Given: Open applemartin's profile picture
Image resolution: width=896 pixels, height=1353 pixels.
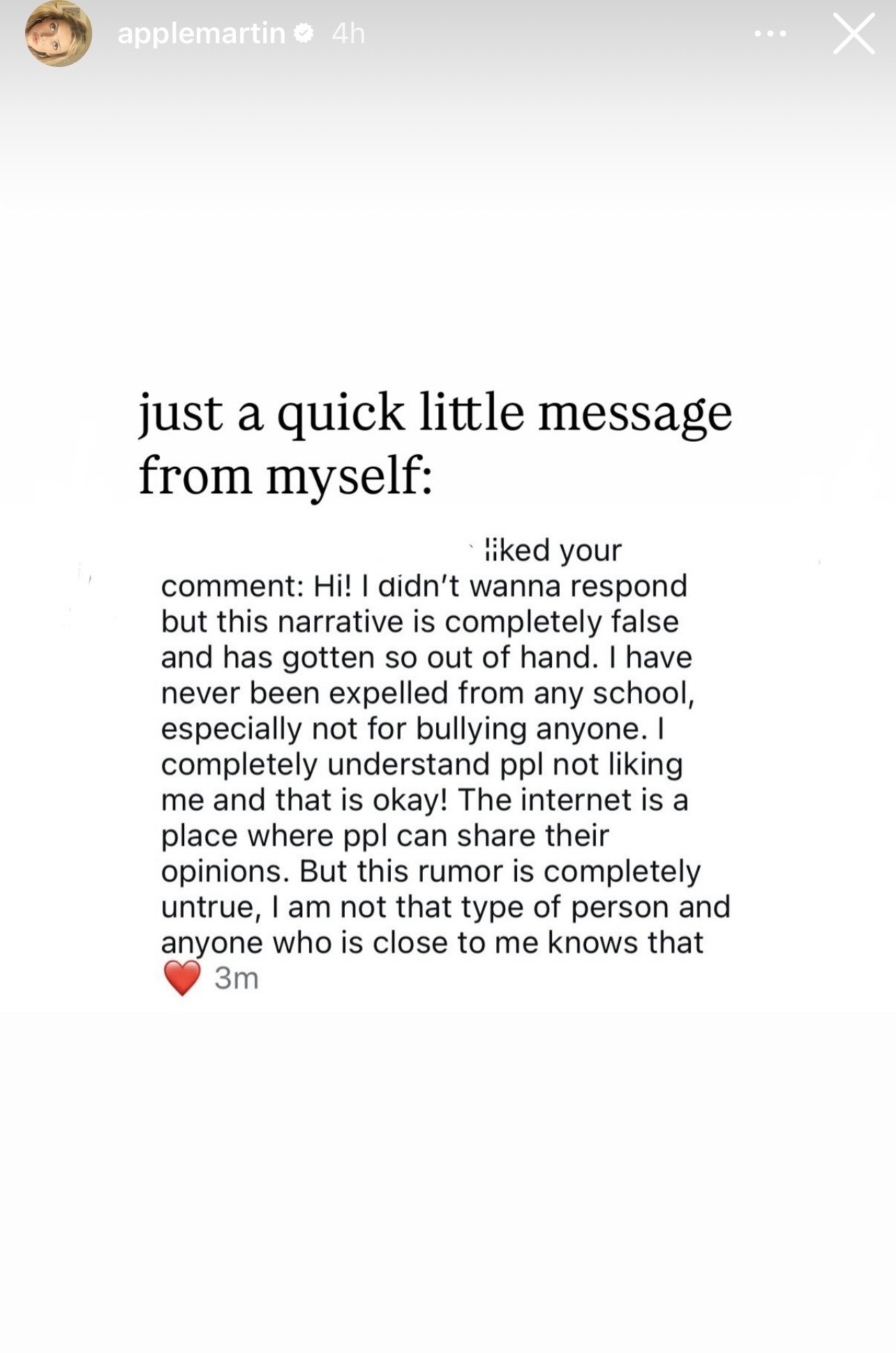Looking at the screenshot, I should [x=59, y=34].
